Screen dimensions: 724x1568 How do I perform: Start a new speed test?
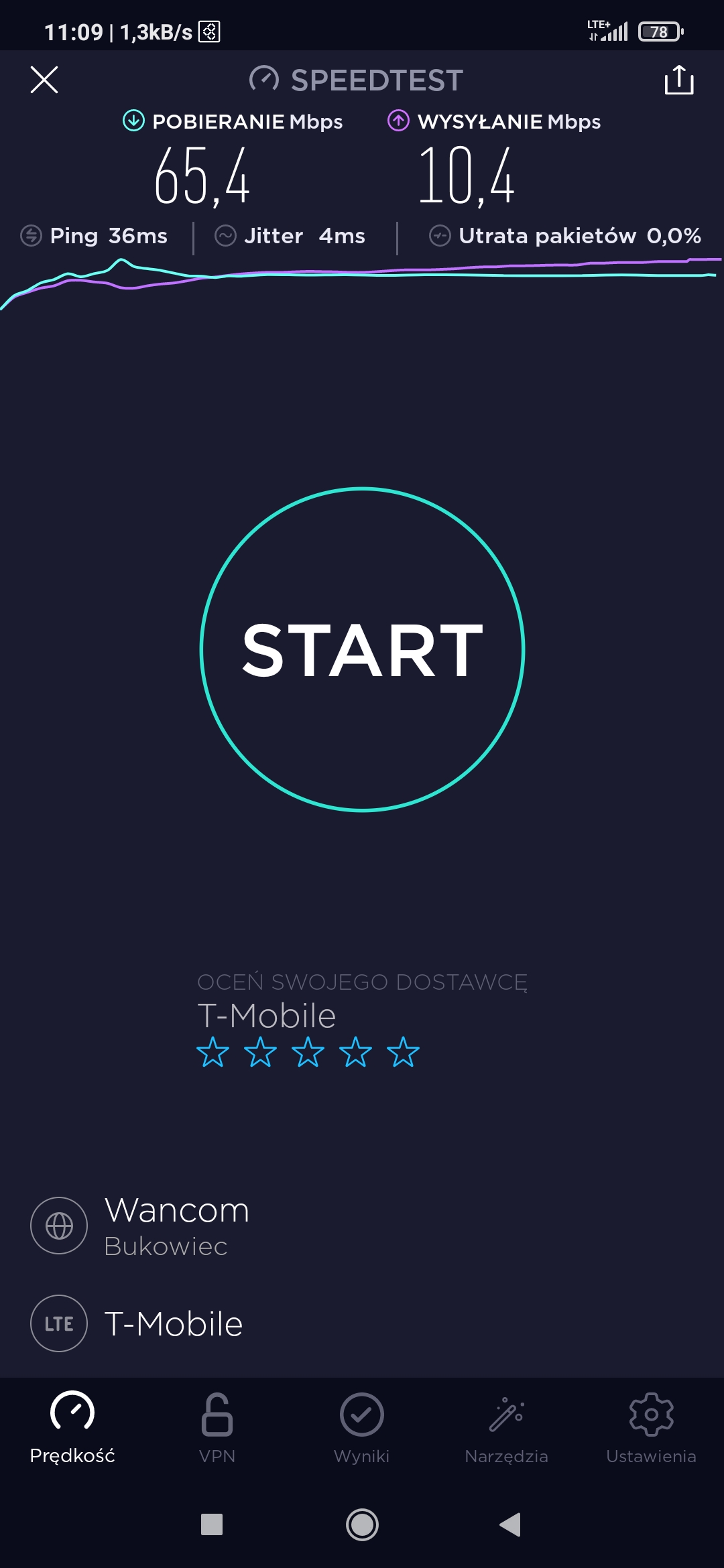(x=362, y=649)
